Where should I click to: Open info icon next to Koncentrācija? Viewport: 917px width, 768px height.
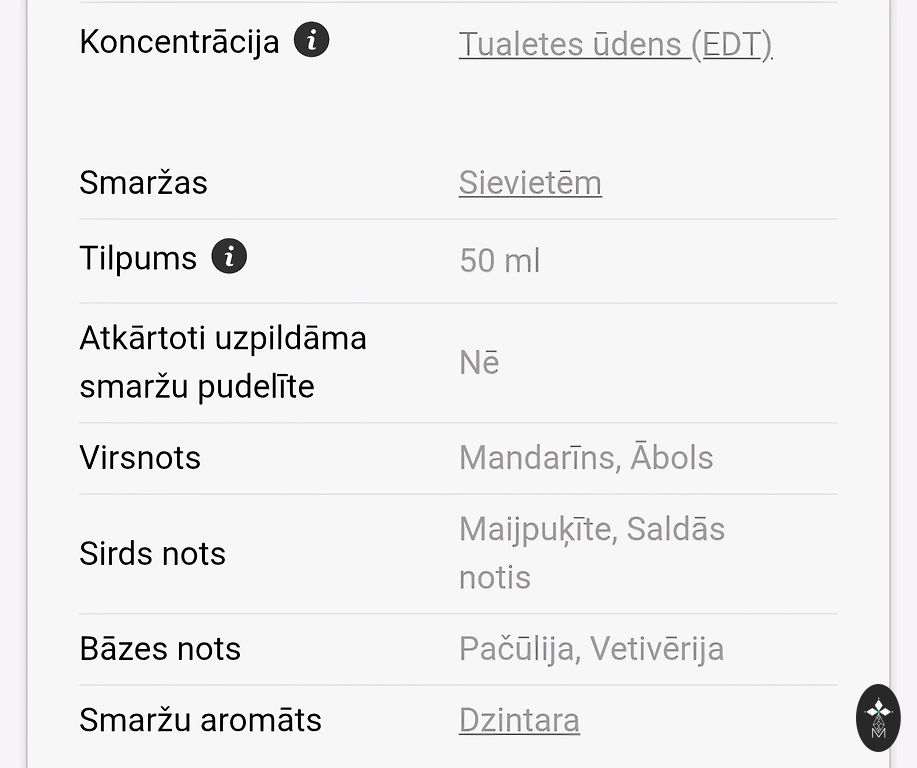[311, 41]
